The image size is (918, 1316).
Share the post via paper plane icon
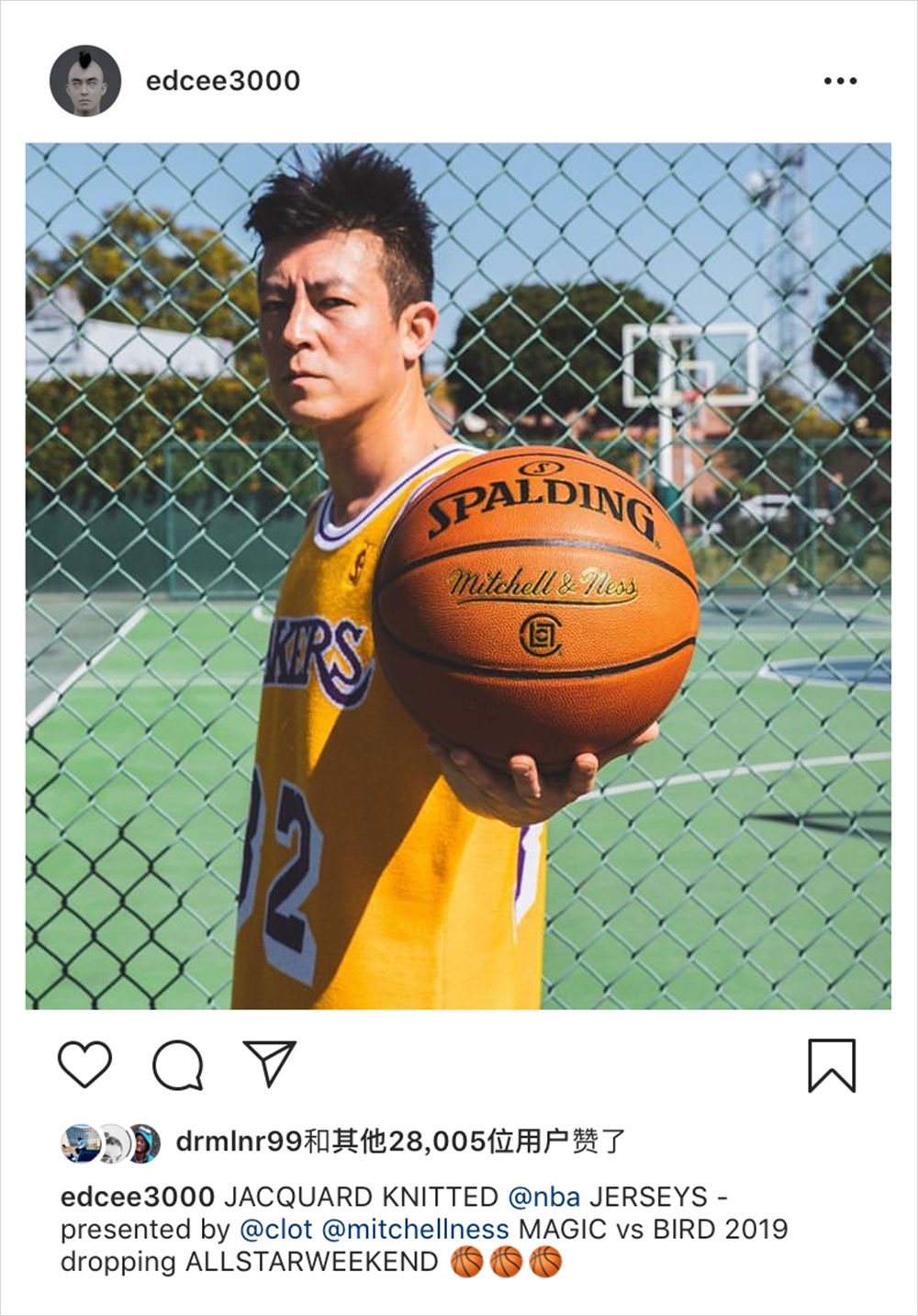coord(269,1063)
